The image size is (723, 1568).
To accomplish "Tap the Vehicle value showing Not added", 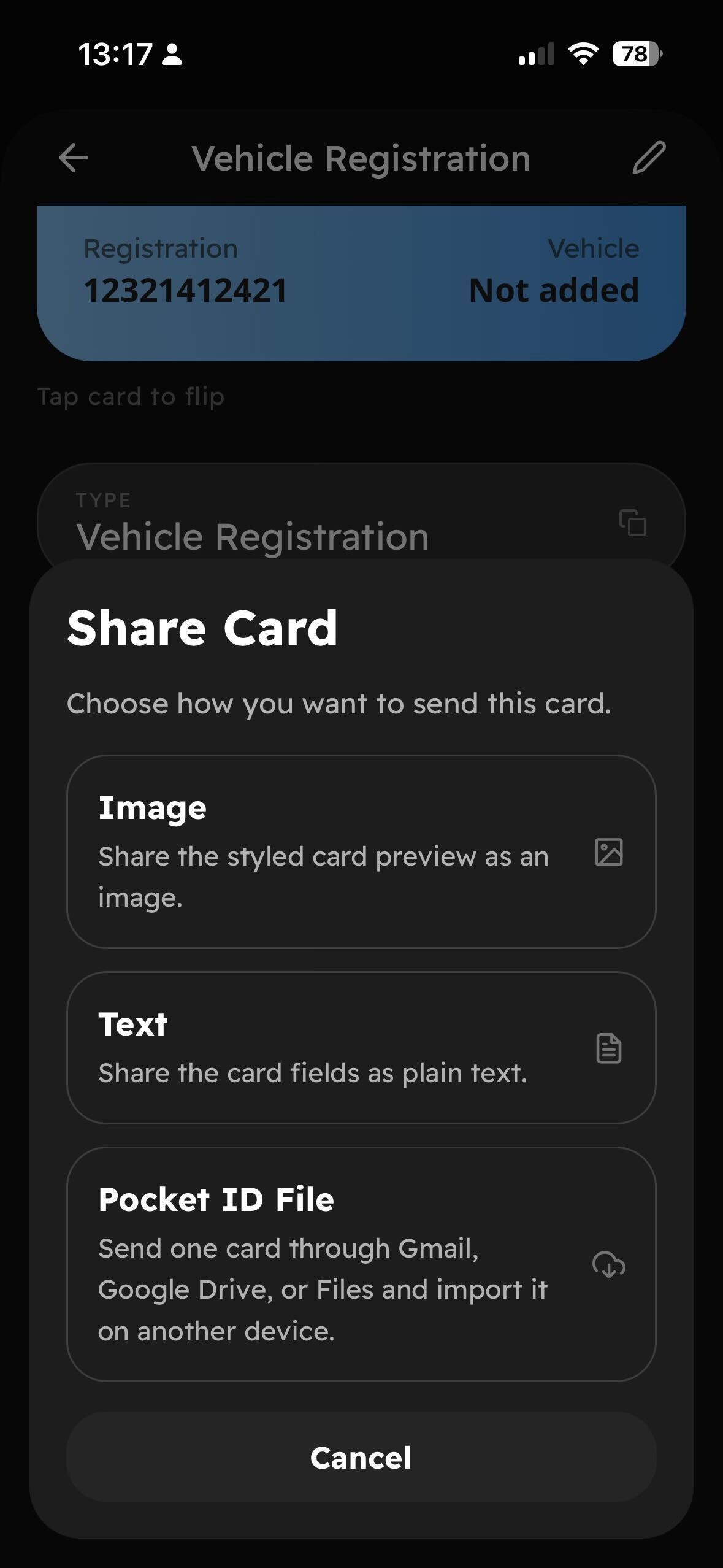I will 553,290.
